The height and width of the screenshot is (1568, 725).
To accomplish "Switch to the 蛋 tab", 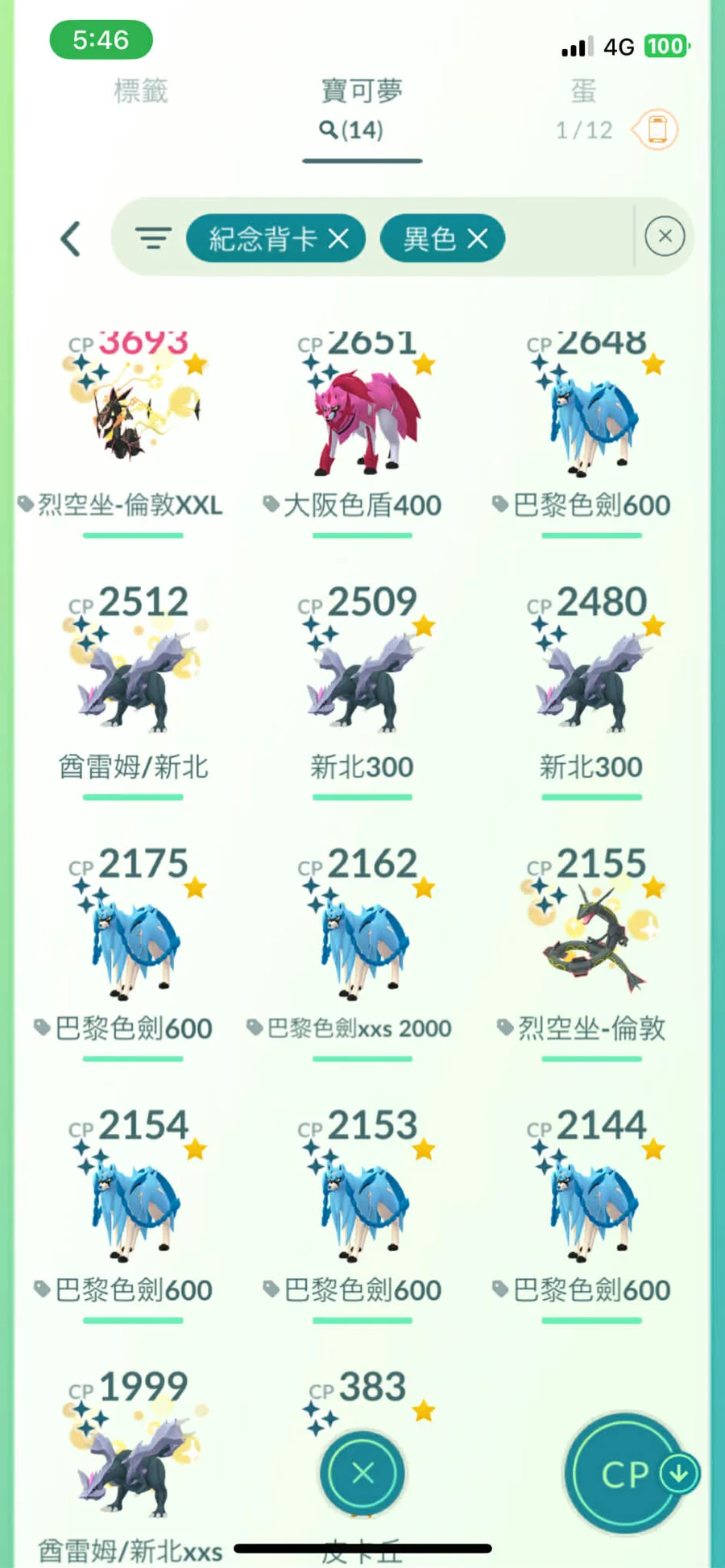I will (x=583, y=91).
